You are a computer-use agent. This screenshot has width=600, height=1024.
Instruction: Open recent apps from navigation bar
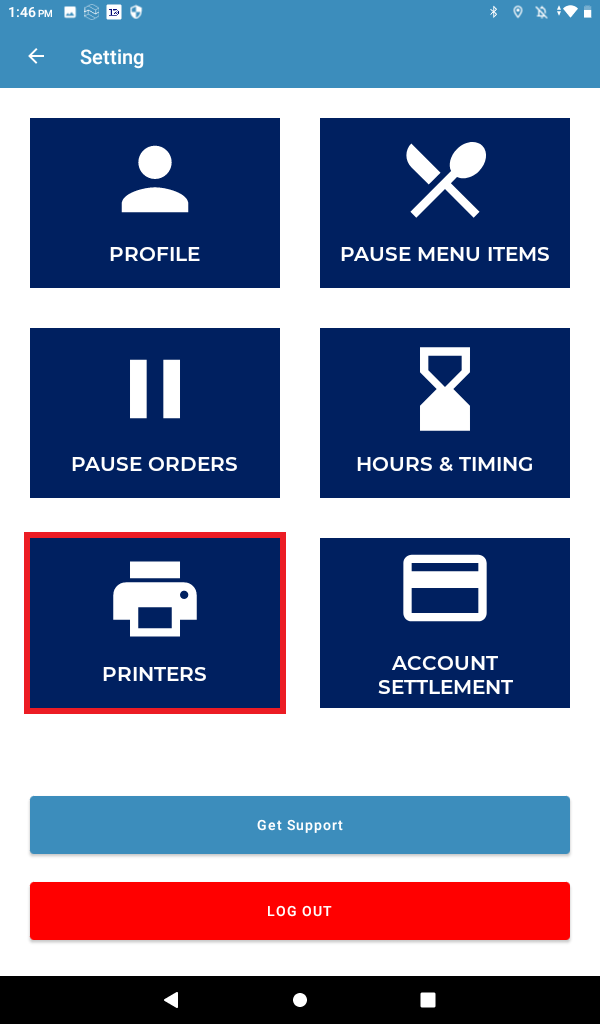point(428,1000)
